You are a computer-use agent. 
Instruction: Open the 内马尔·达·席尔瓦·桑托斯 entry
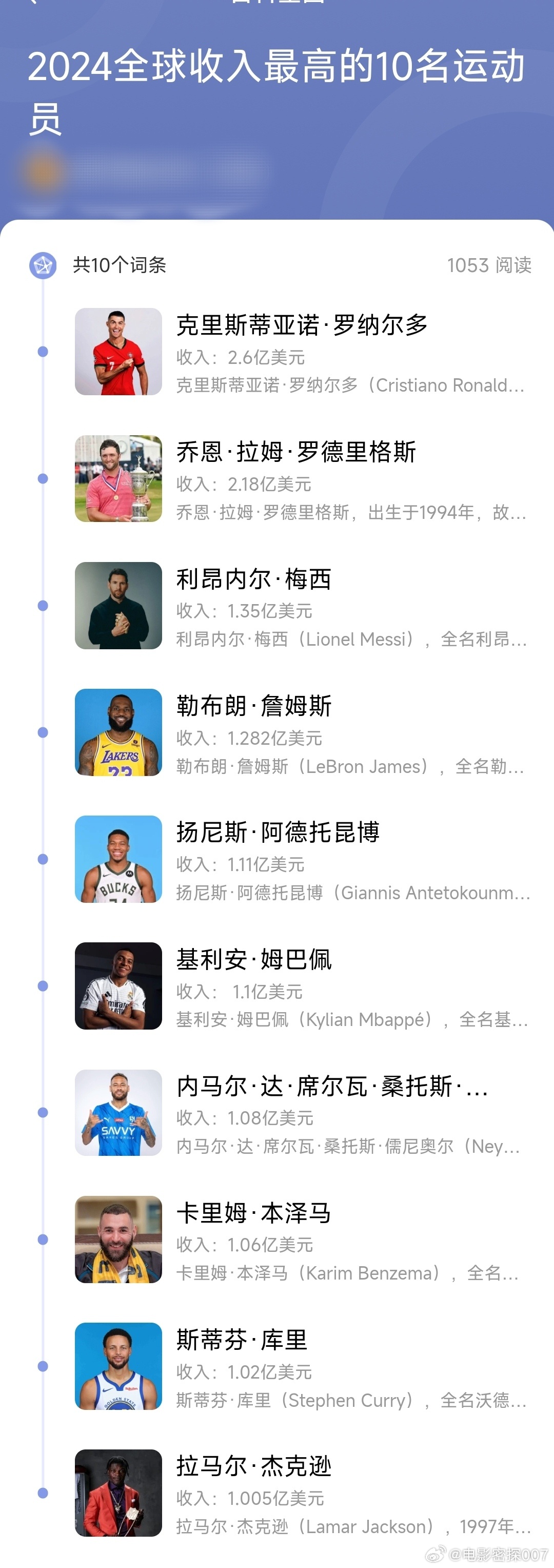331,1087
